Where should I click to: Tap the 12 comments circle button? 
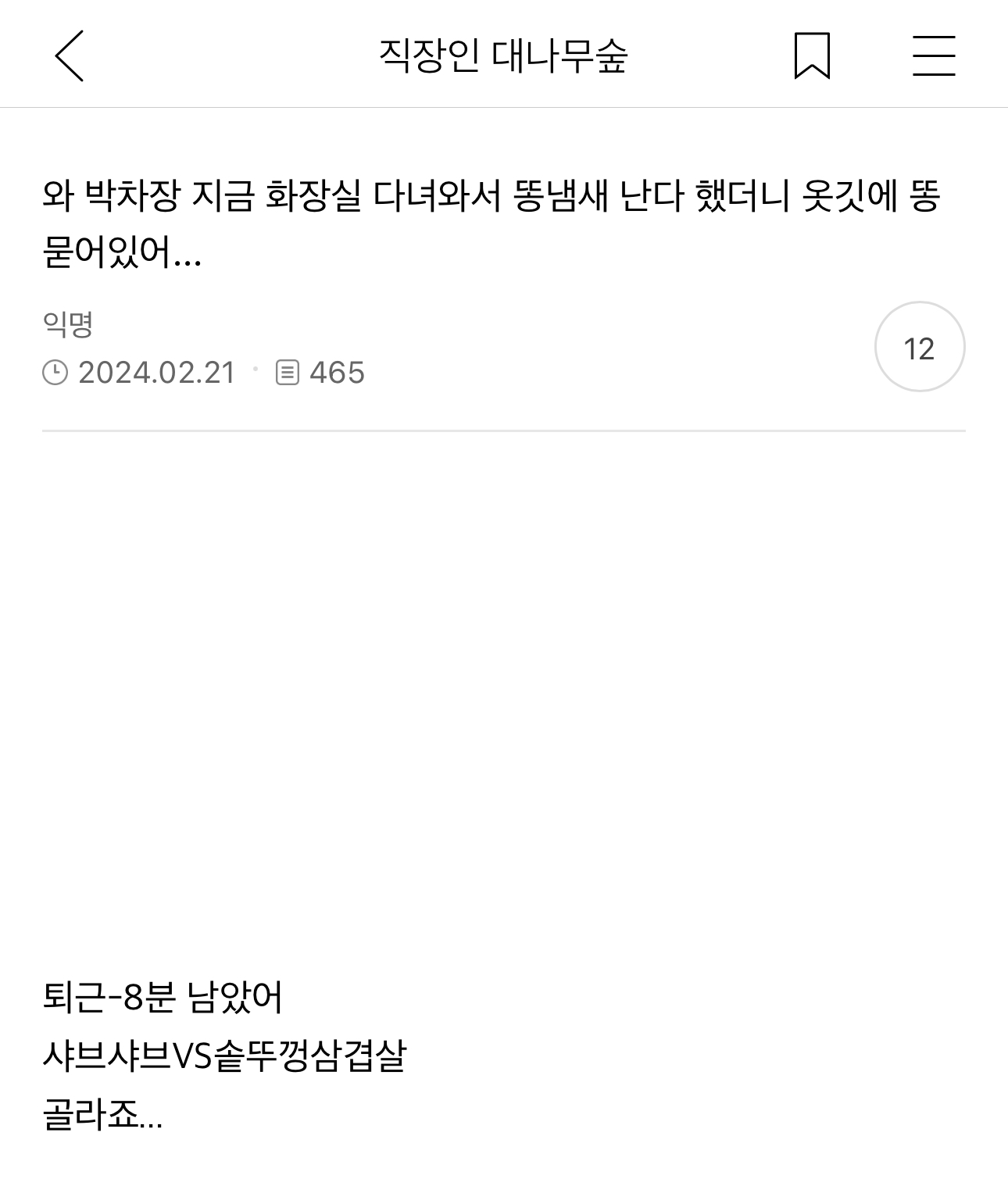[920, 347]
